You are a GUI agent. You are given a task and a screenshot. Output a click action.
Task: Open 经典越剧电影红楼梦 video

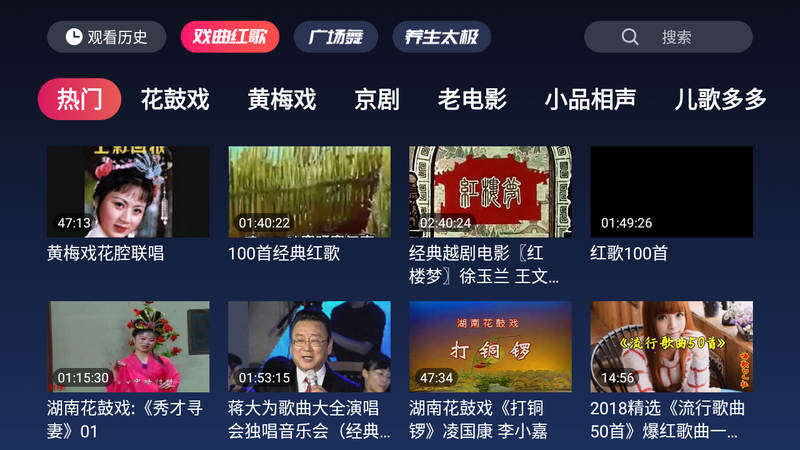pos(490,192)
